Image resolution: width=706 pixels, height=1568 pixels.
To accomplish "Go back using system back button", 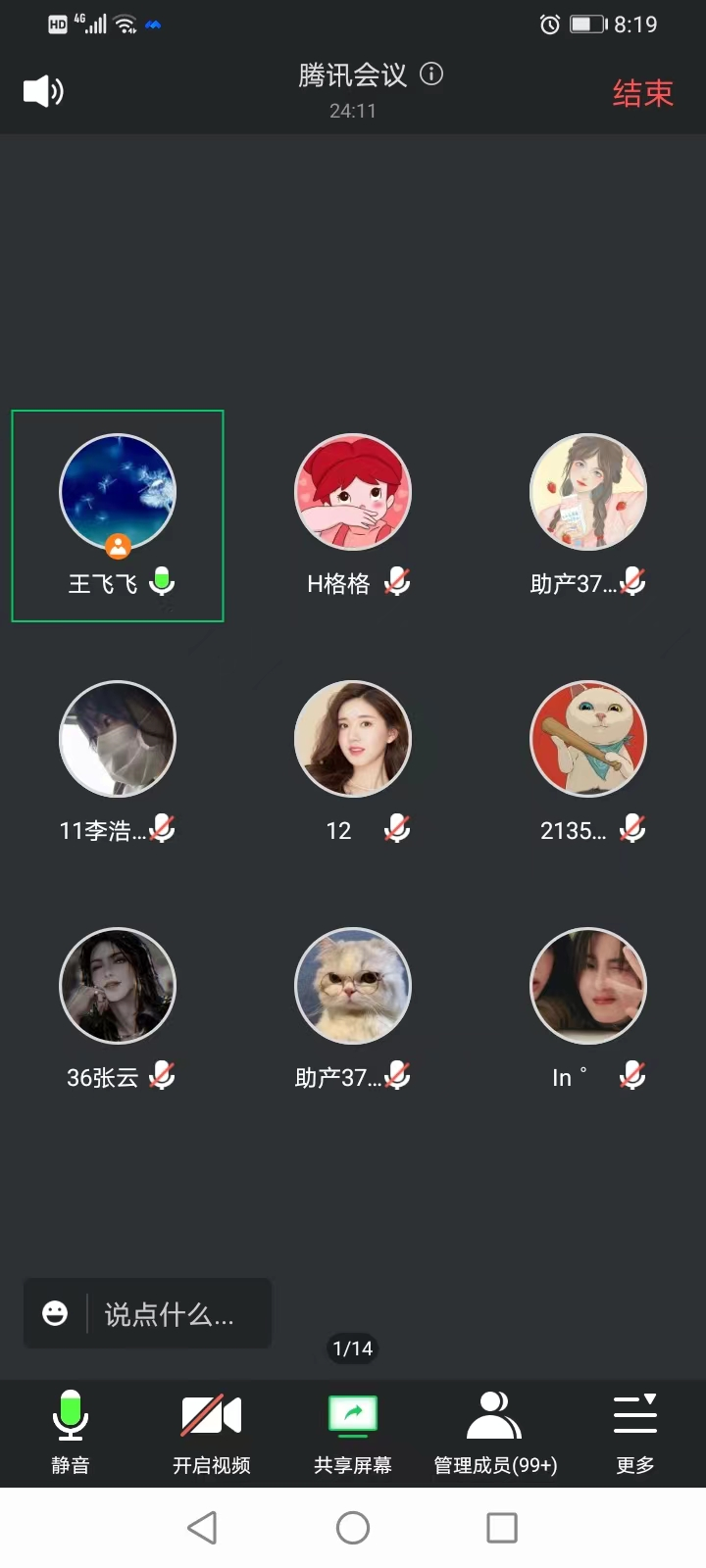I will click(203, 1527).
